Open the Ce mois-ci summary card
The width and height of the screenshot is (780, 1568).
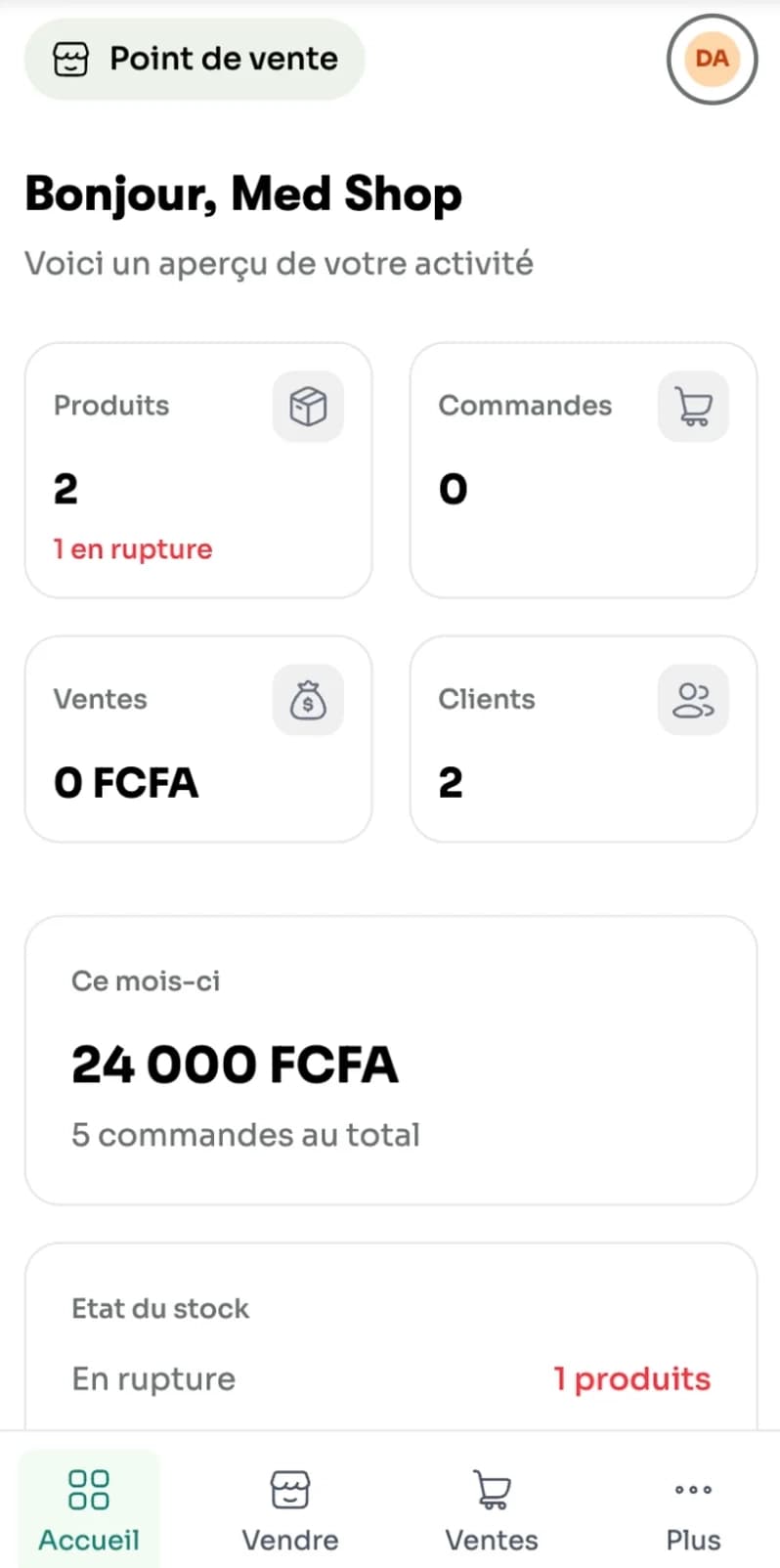point(390,1059)
